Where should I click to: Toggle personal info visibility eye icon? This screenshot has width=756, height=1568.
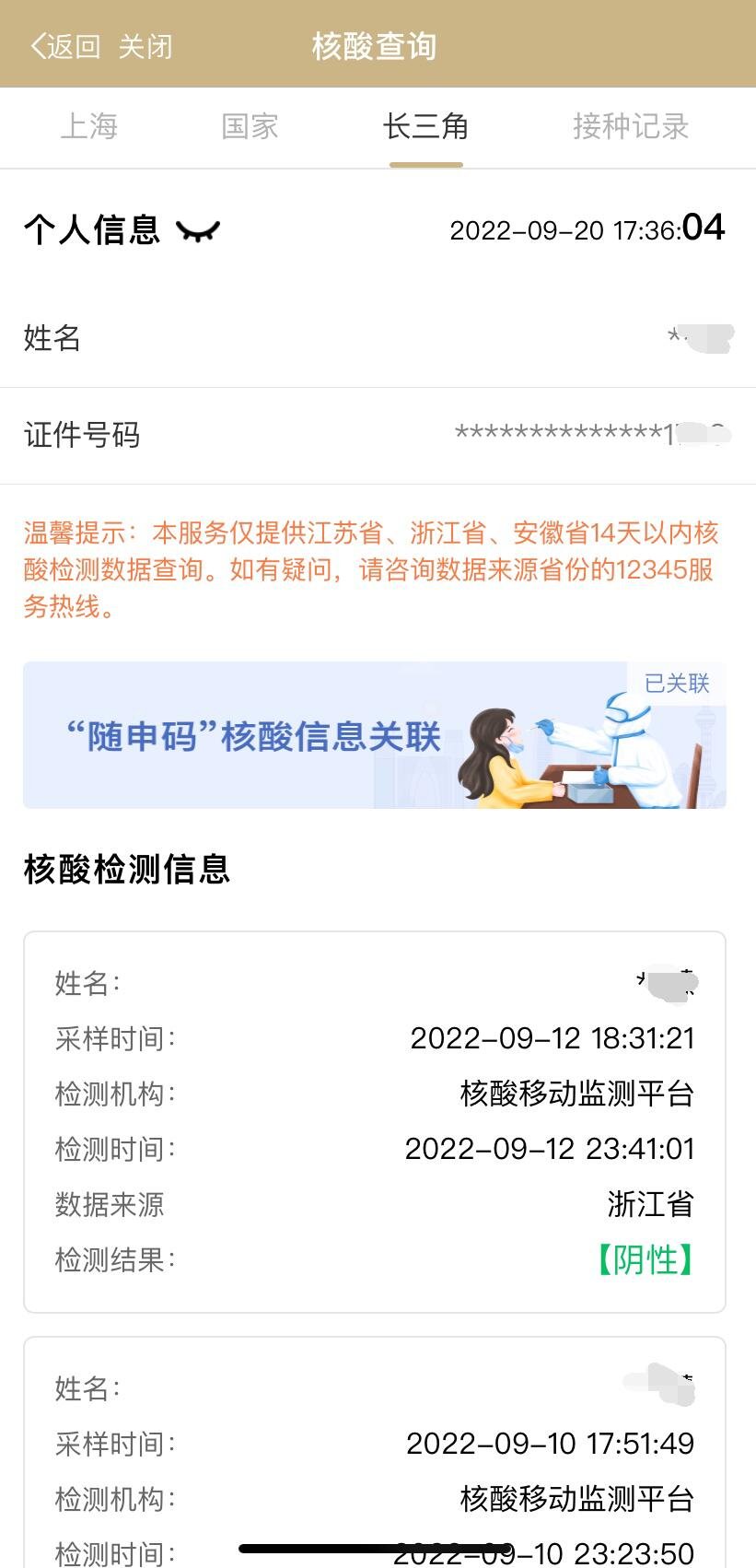point(198,231)
